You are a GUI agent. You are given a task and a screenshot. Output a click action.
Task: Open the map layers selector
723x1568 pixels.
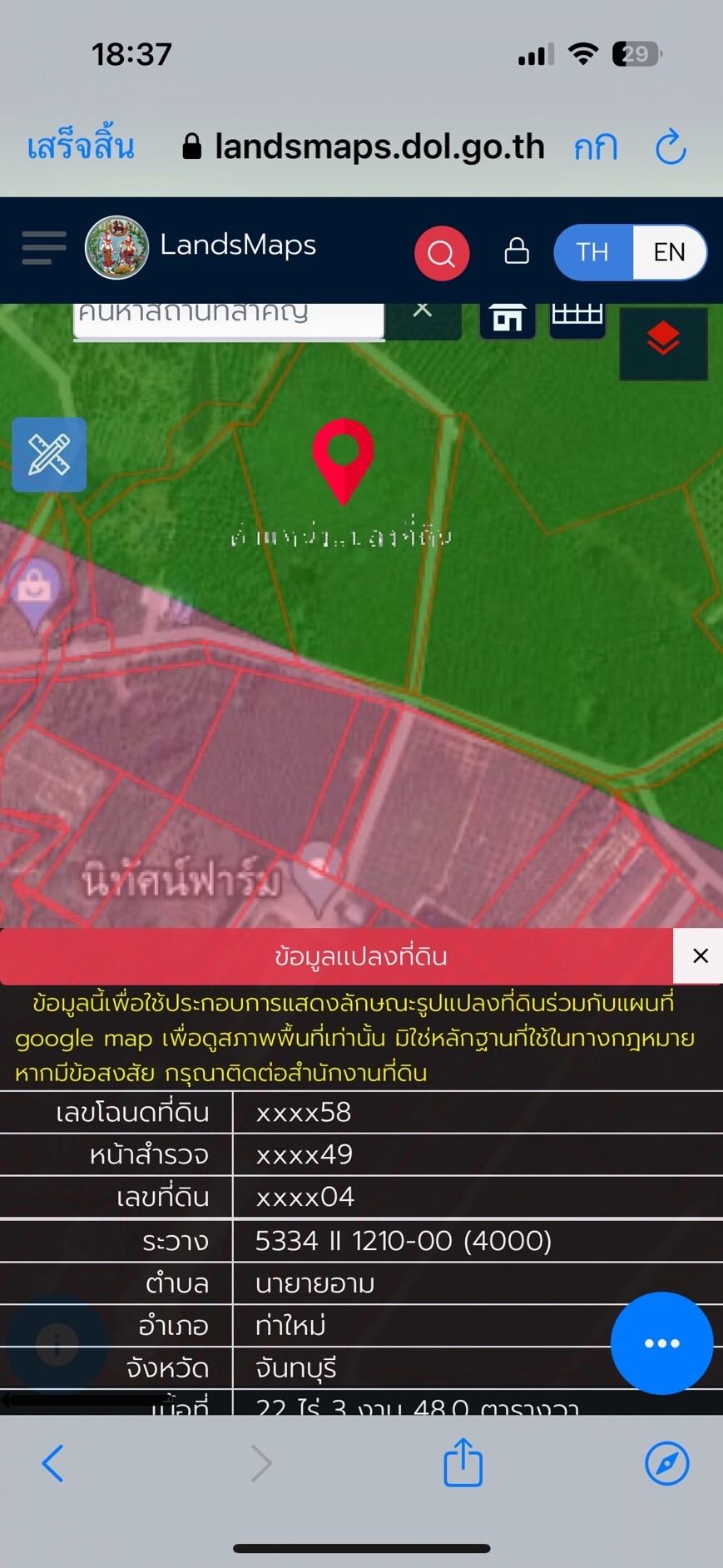pyautogui.click(x=663, y=342)
